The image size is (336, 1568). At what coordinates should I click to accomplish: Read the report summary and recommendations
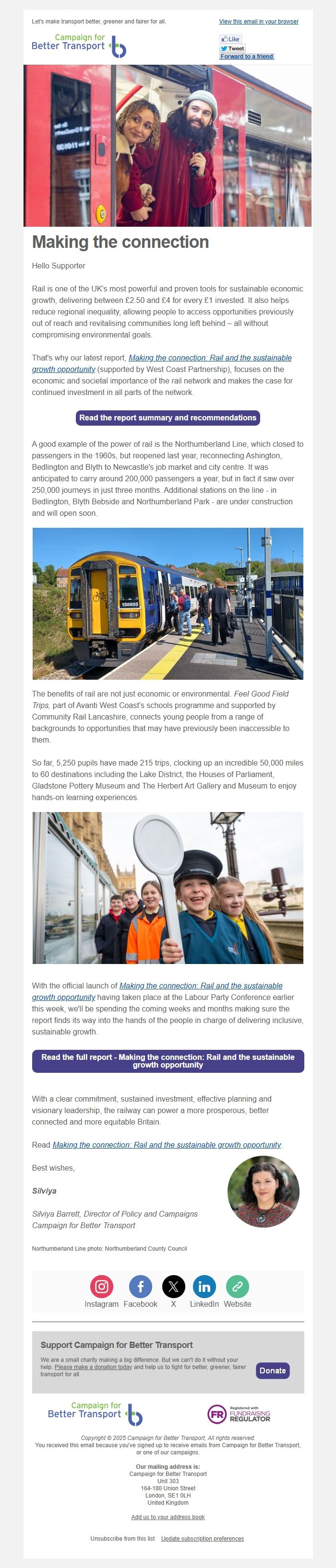[x=168, y=418]
